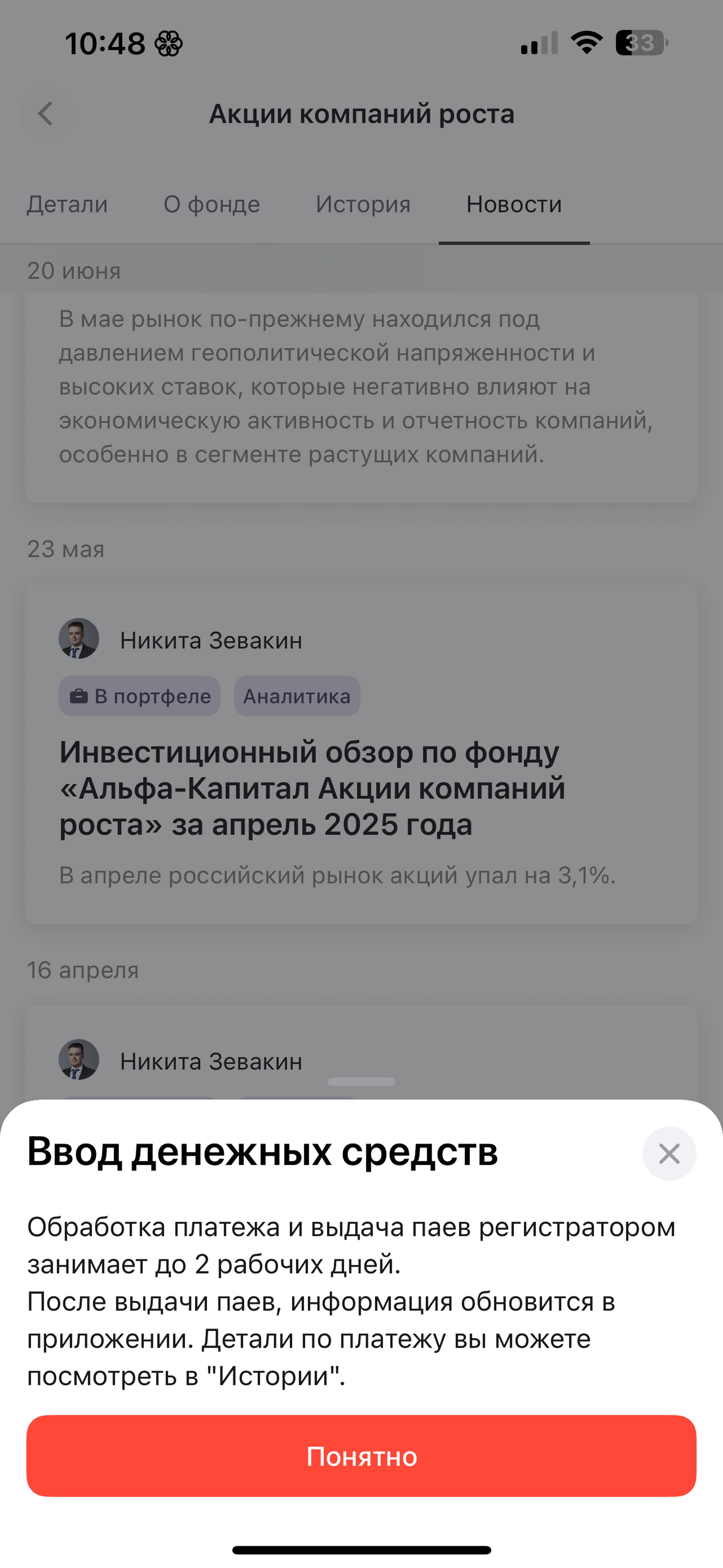Close the Ввод денежных средств sheet
Image resolution: width=723 pixels, height=1568 pixels.
(669, 1153)
